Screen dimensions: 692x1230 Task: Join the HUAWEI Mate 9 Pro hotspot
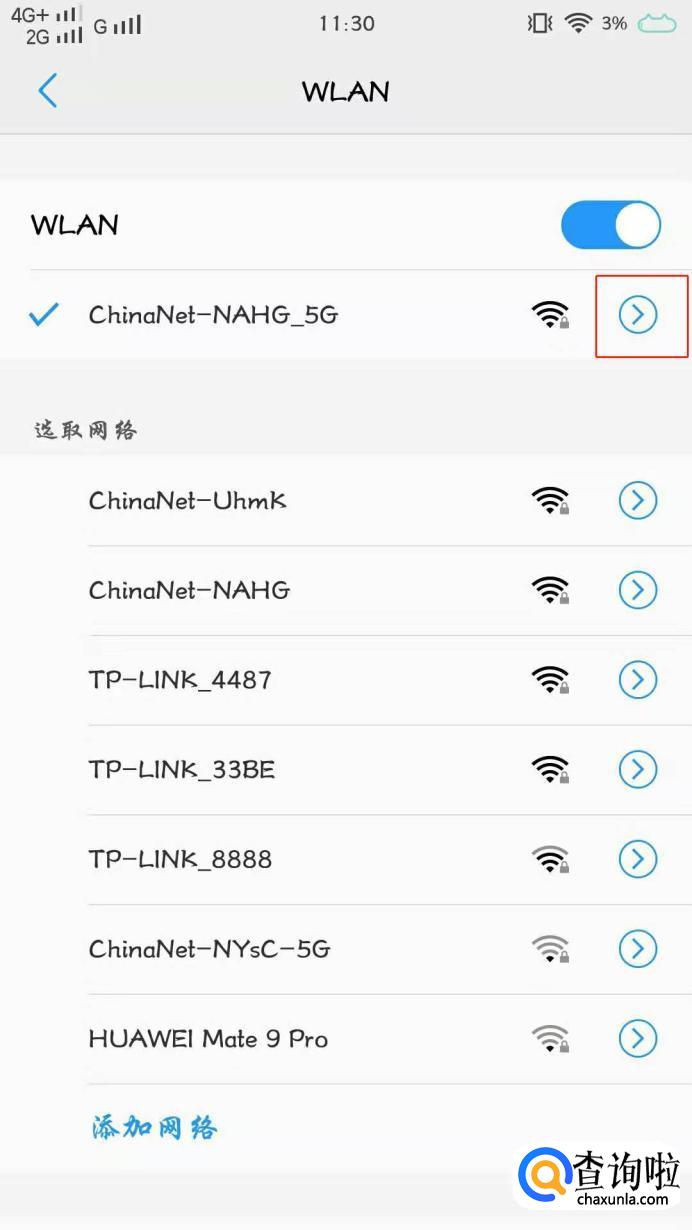click(208, 1039)
